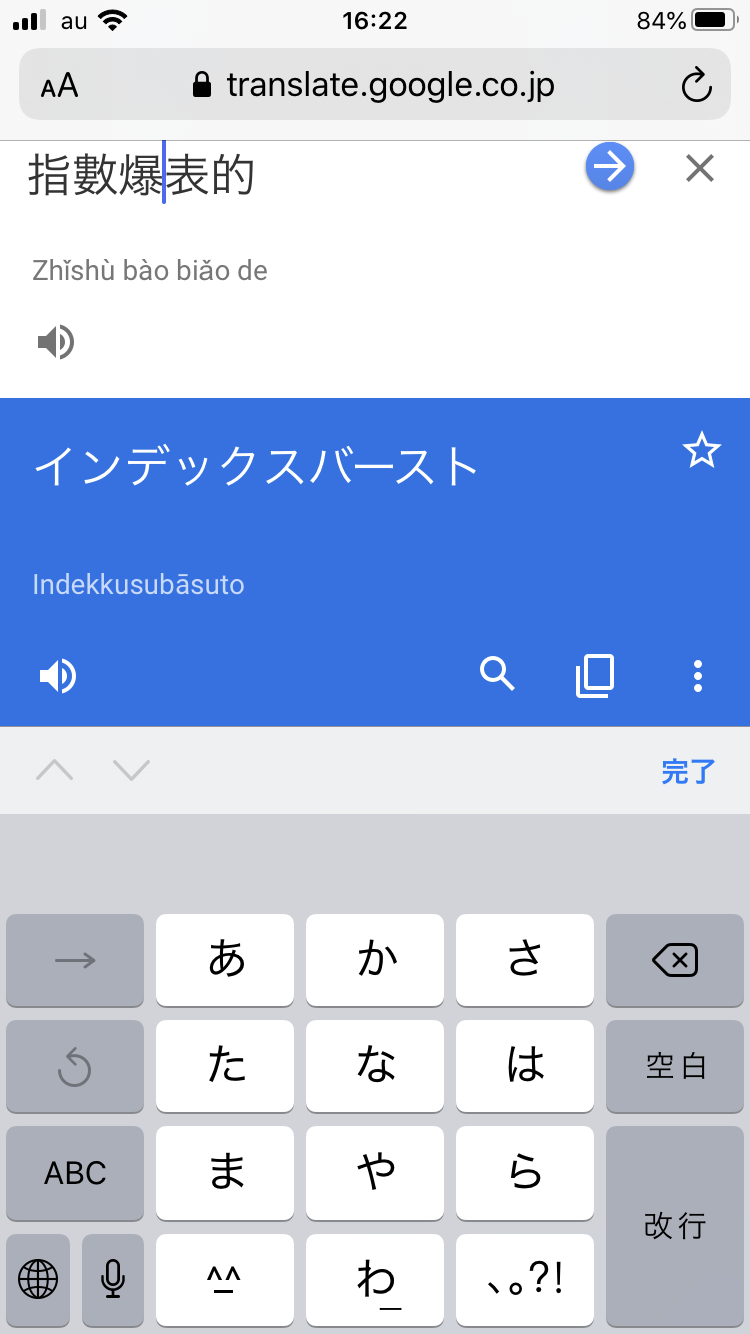750x1334 pixels.
Task: Listen to the Chinese source pronunciation
Action: (56, 342)
